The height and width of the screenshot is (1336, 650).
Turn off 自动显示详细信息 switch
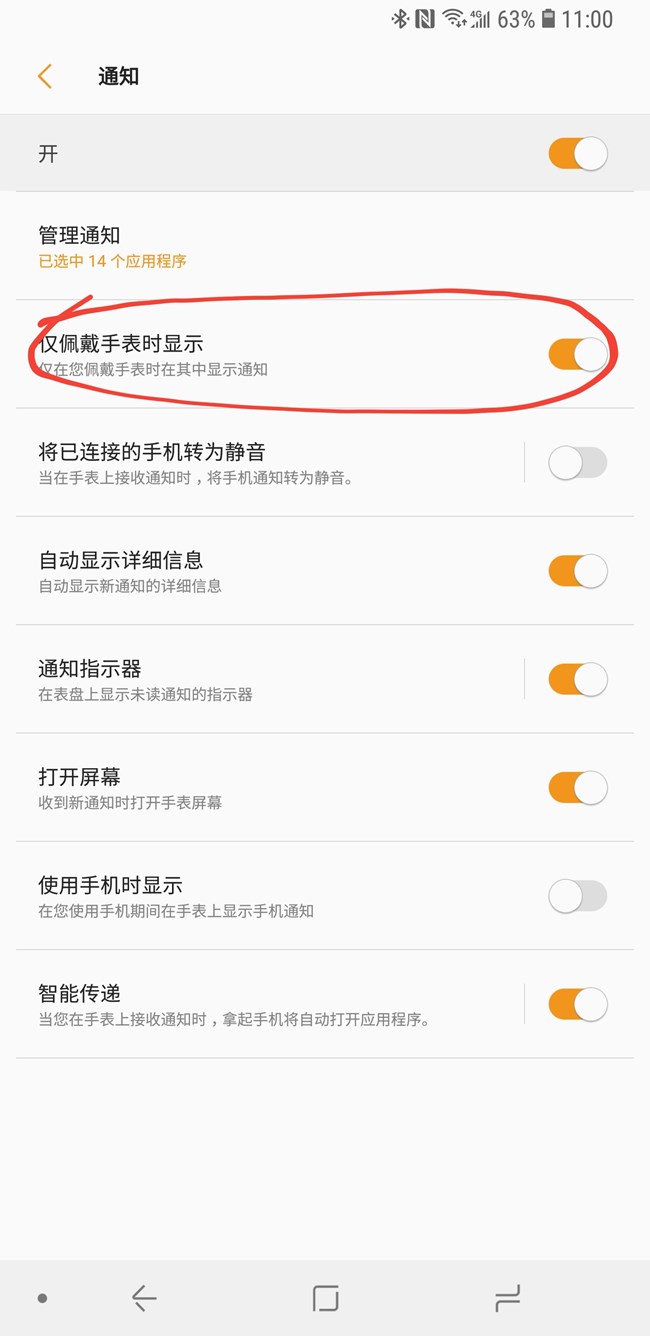(x=577, y=571)
